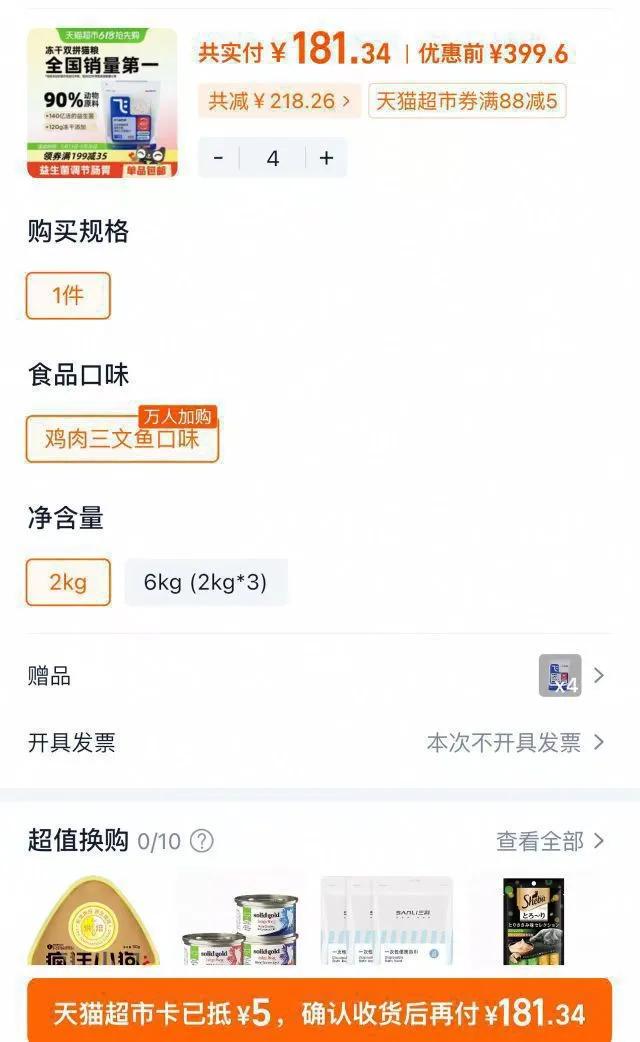Choose the 鸡肉三文鱼口味 flavor
The image size is (640, 1042).
(122, 439)
